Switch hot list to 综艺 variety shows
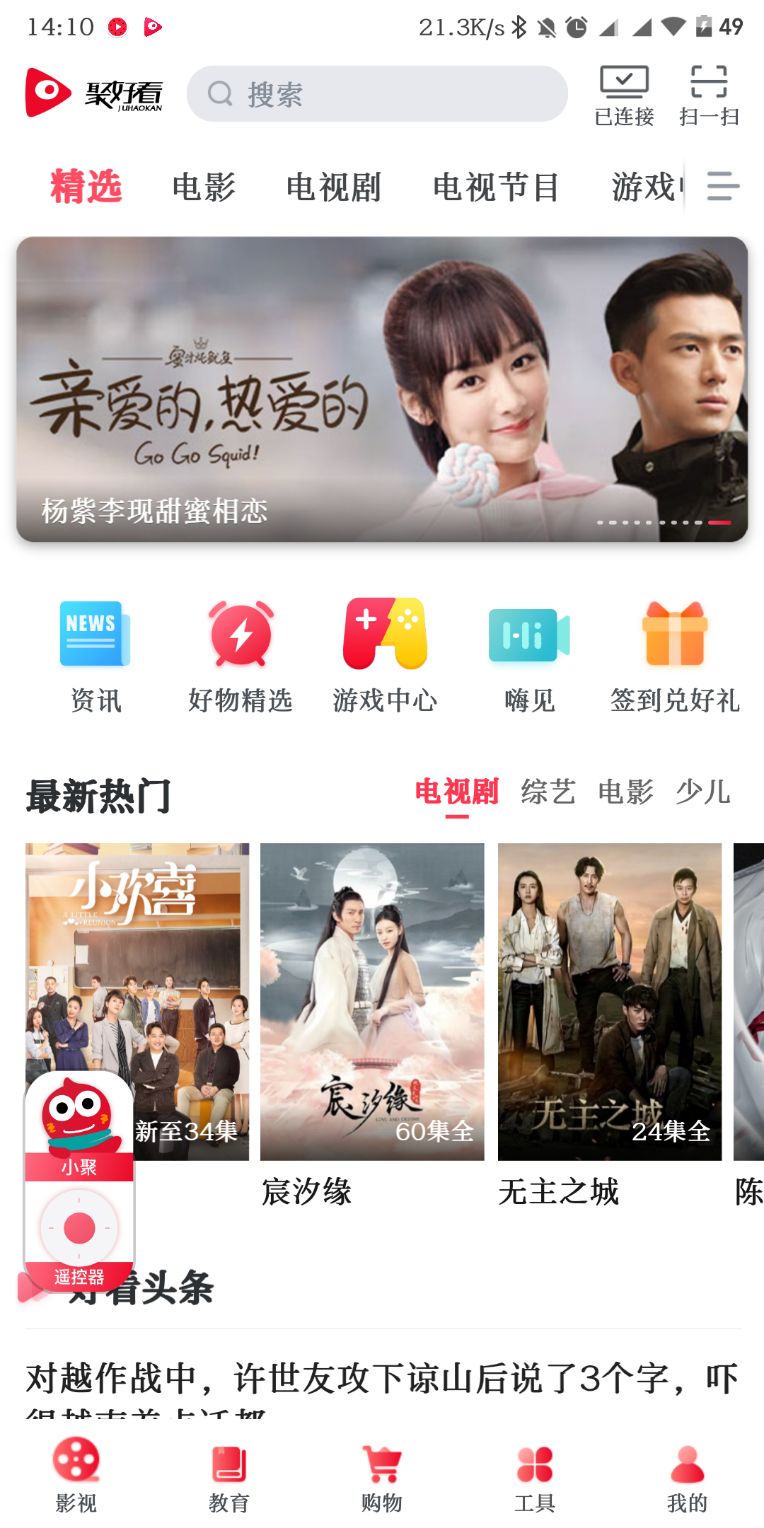Viewport: 764px width, 1528px height. click(x=547, y=792)
